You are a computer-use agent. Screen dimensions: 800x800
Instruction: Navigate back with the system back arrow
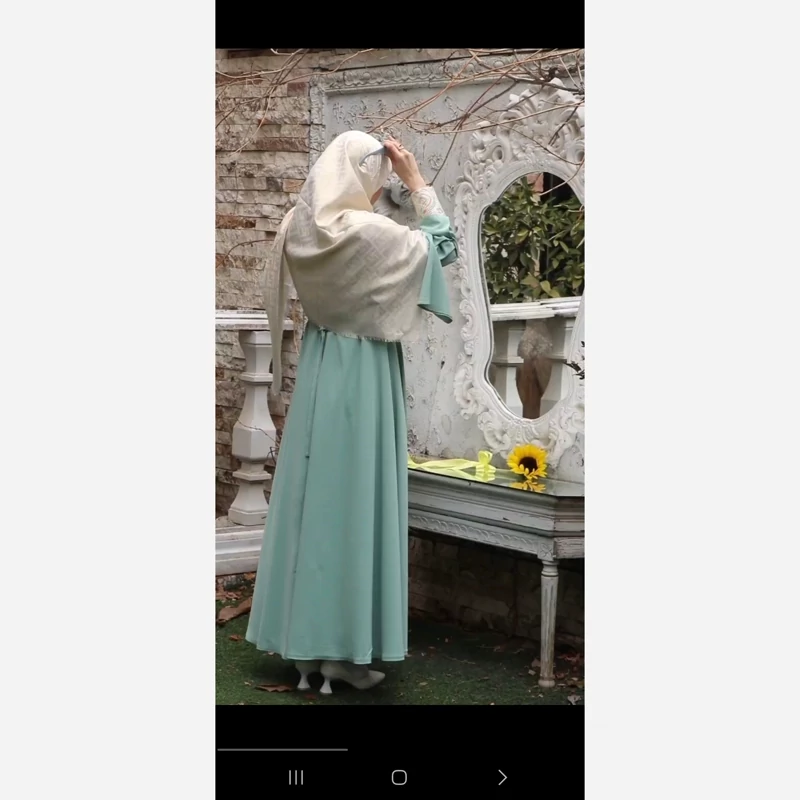(x=502, y=777)
